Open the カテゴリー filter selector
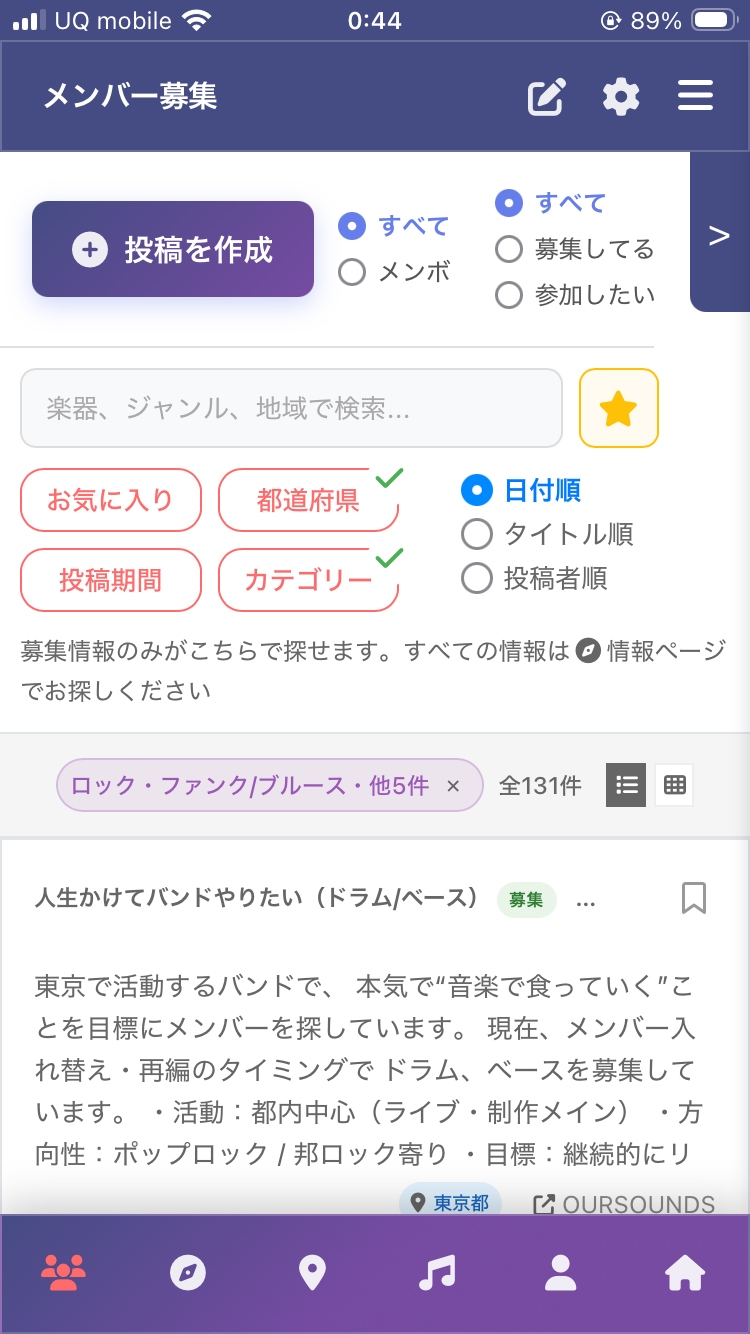 308,579
